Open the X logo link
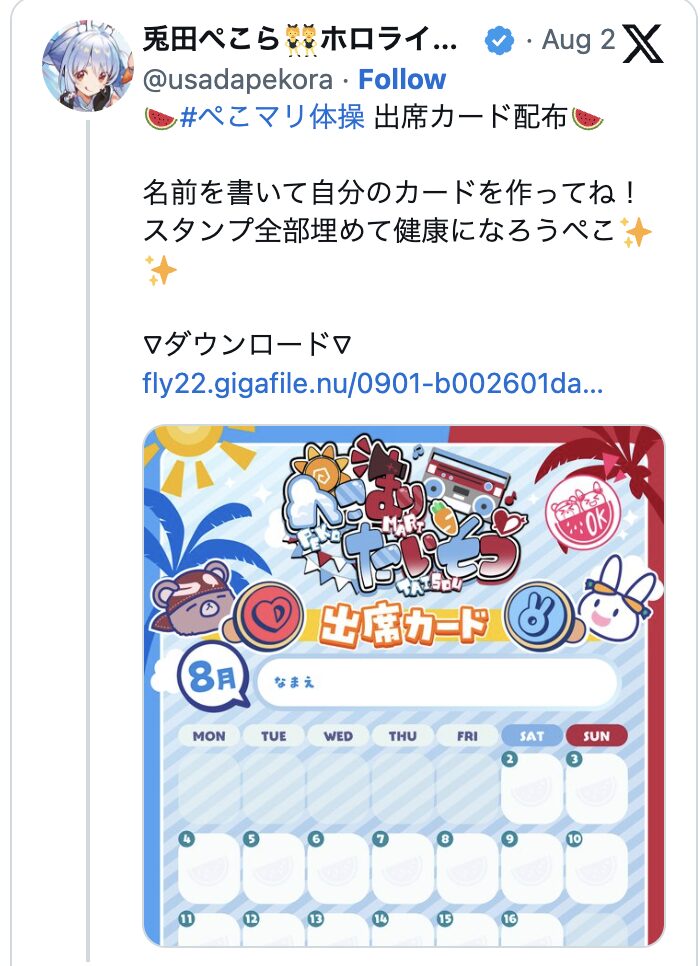The width and height of the screenshot is (700, 966). 643,42
